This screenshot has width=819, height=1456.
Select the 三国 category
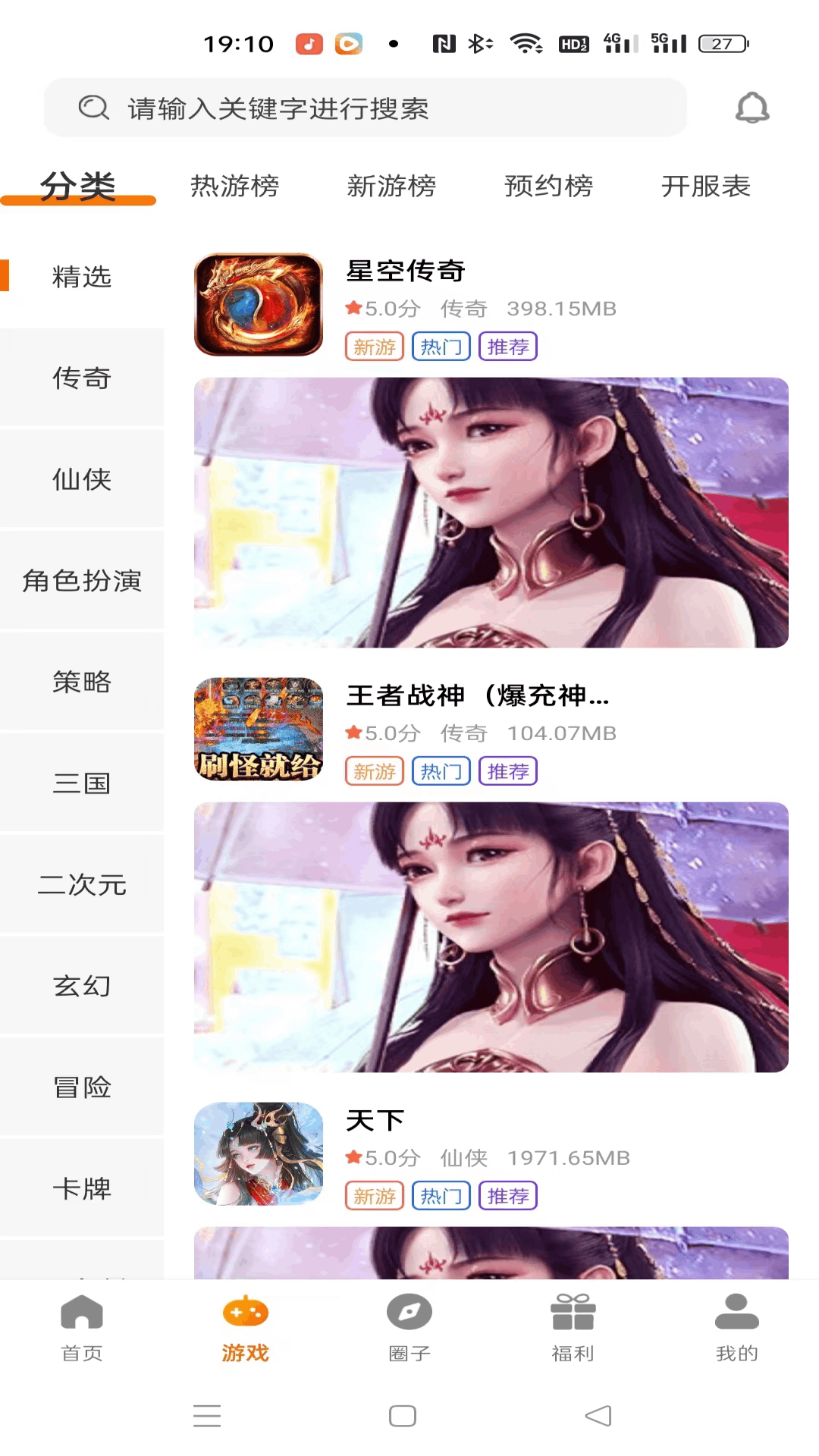(x=82, y=783)
